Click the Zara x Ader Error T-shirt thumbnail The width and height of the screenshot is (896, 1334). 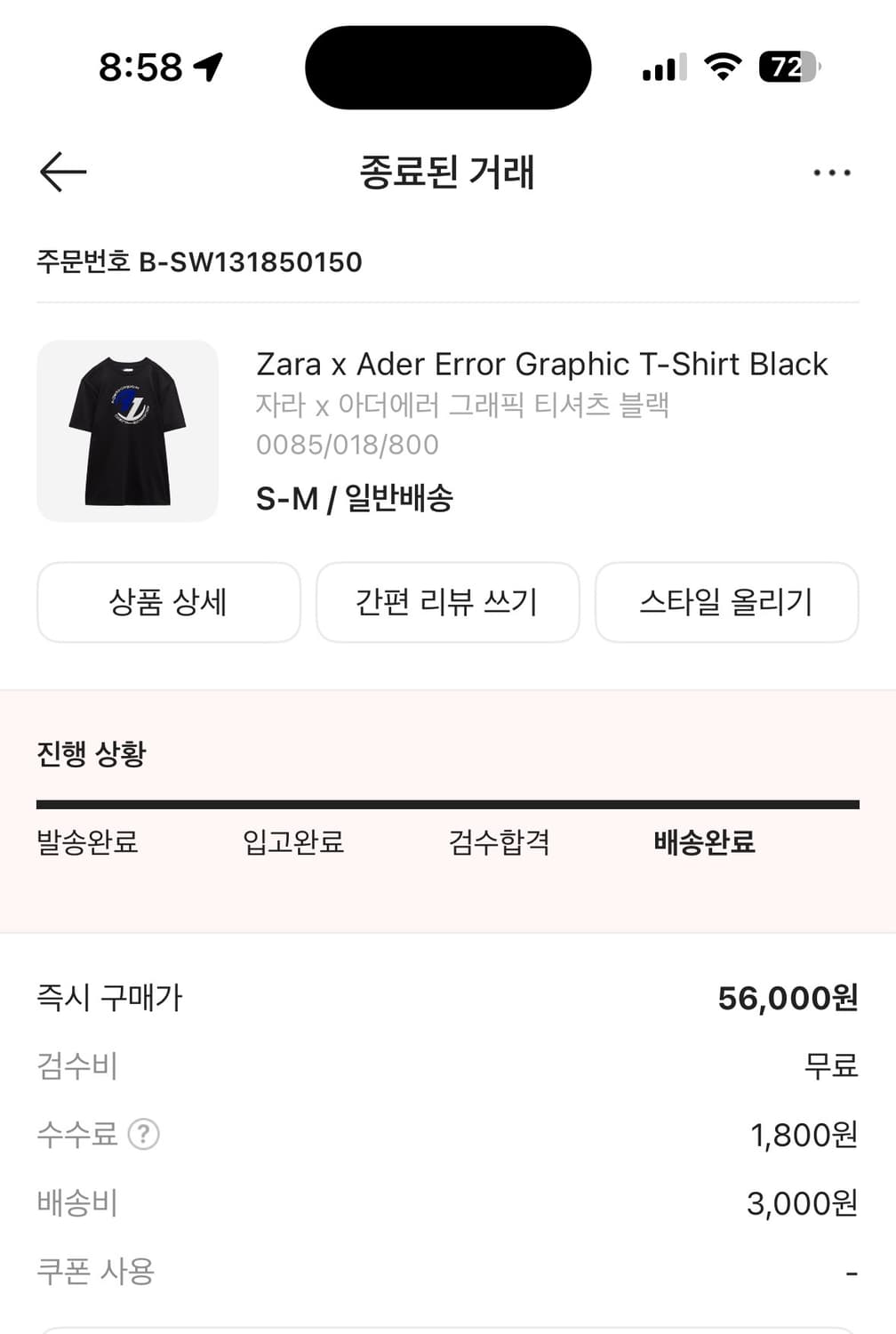coord(126,430)
